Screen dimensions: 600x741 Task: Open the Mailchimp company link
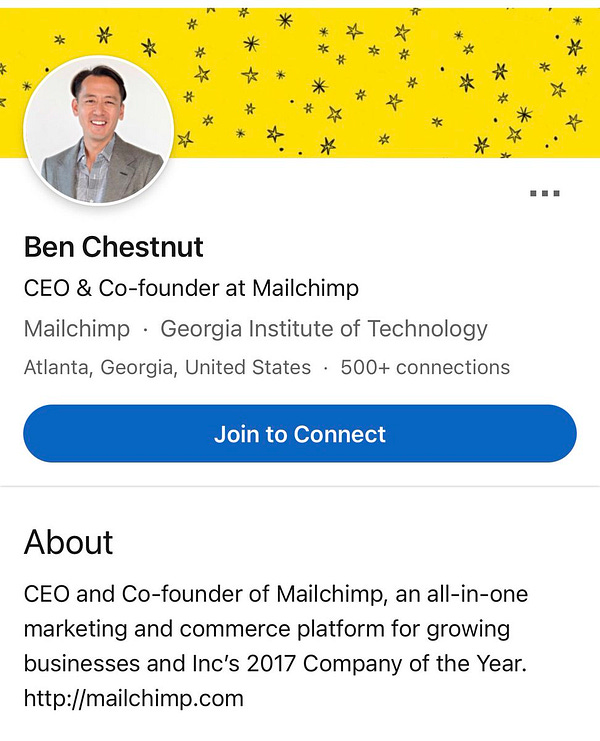tap(77, 328)
